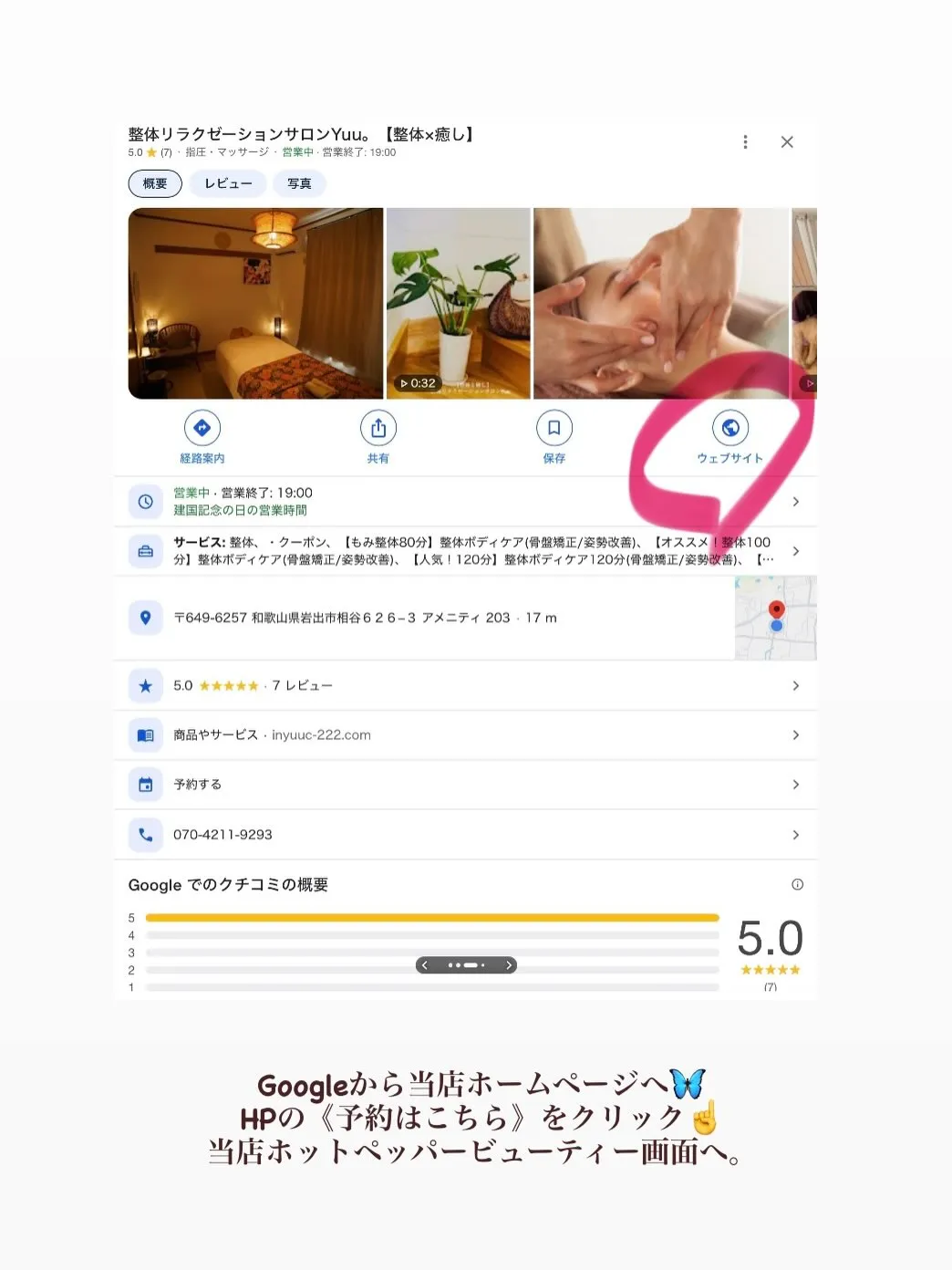Expand the サービス row chevron
This screenshot has width=952, height=1270.
point(795,551)
